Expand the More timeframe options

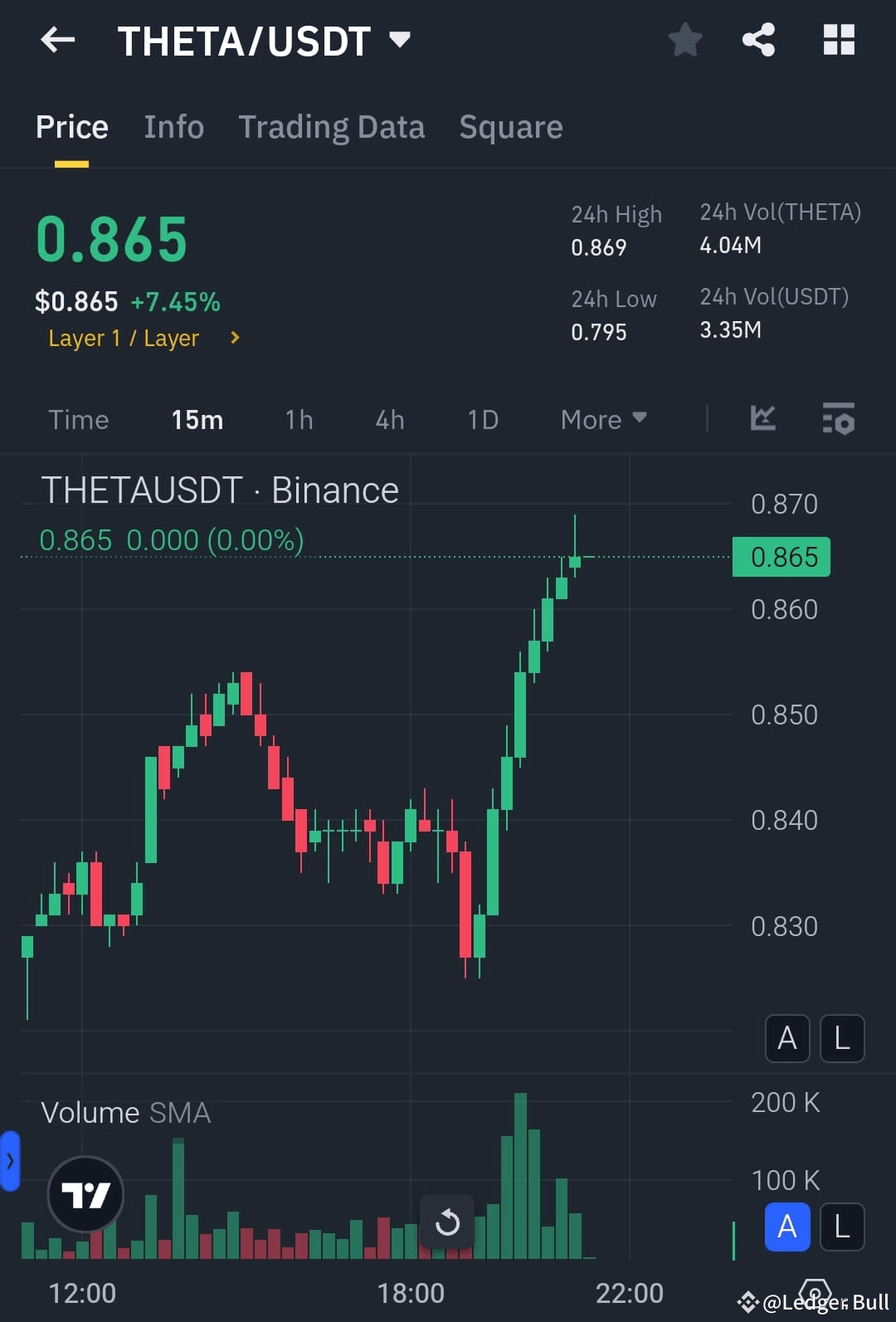coord(603,420)
